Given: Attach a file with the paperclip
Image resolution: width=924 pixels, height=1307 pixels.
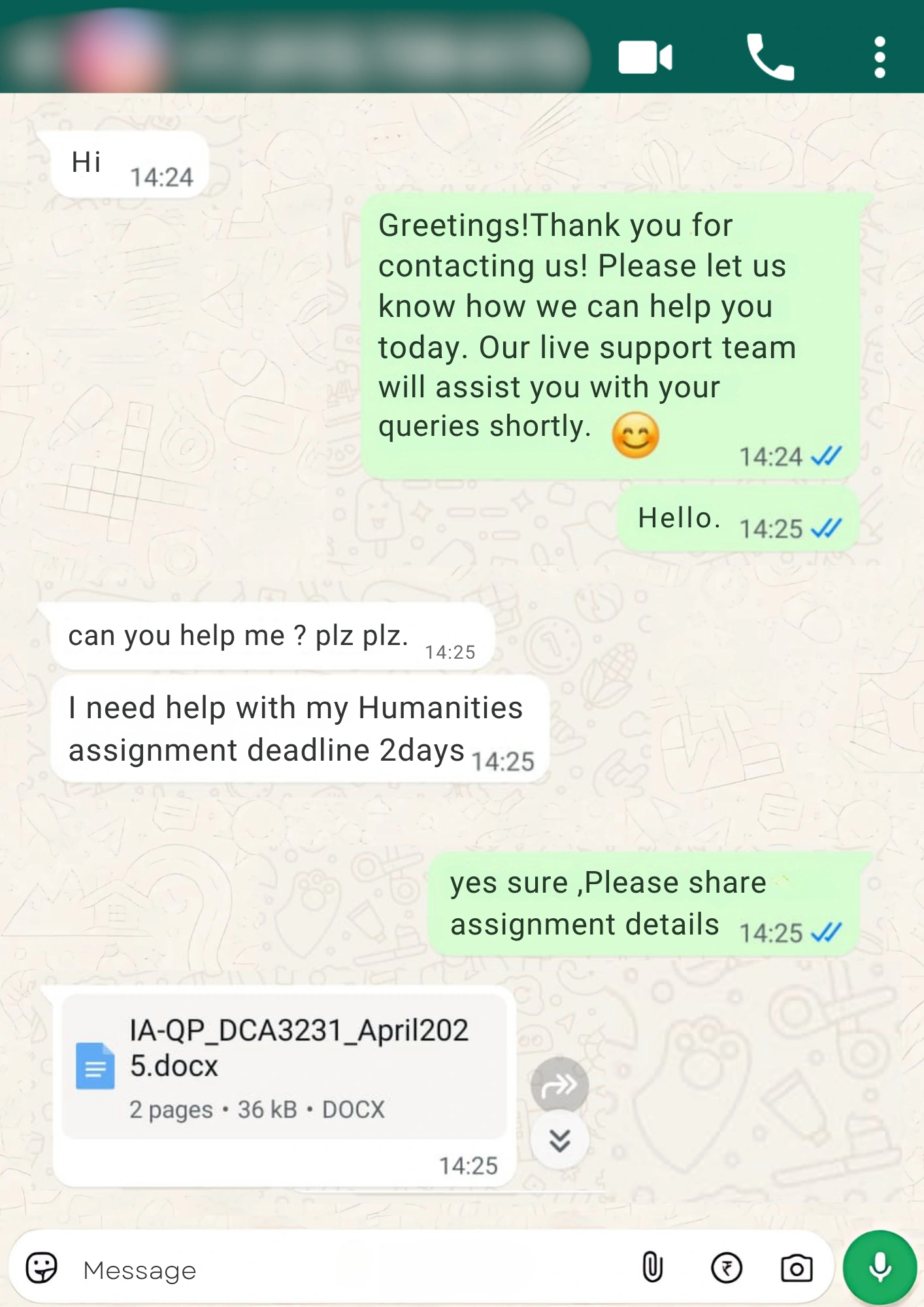Looking at the screenshot, I should click(652, 1268).
